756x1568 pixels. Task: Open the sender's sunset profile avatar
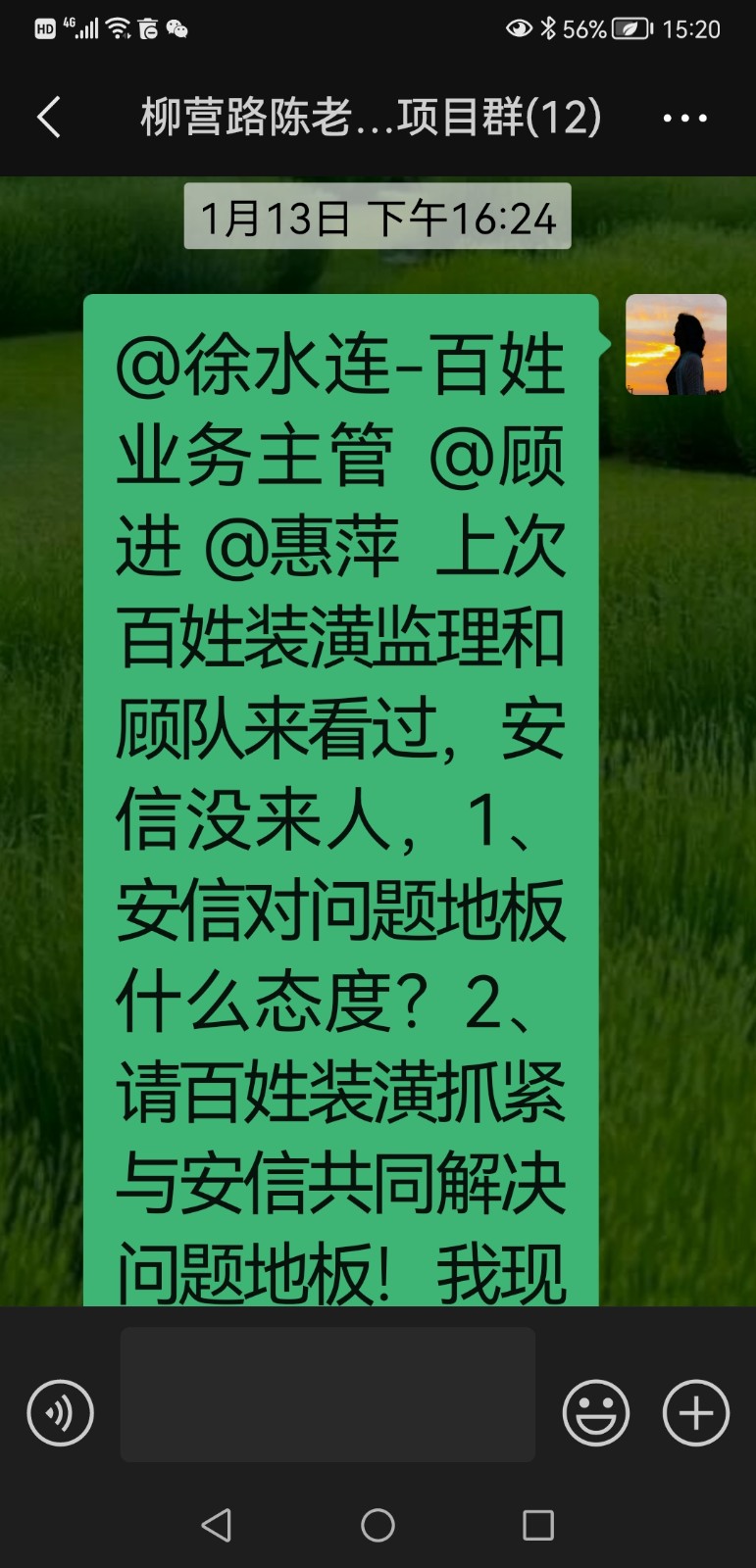point(676,345)
